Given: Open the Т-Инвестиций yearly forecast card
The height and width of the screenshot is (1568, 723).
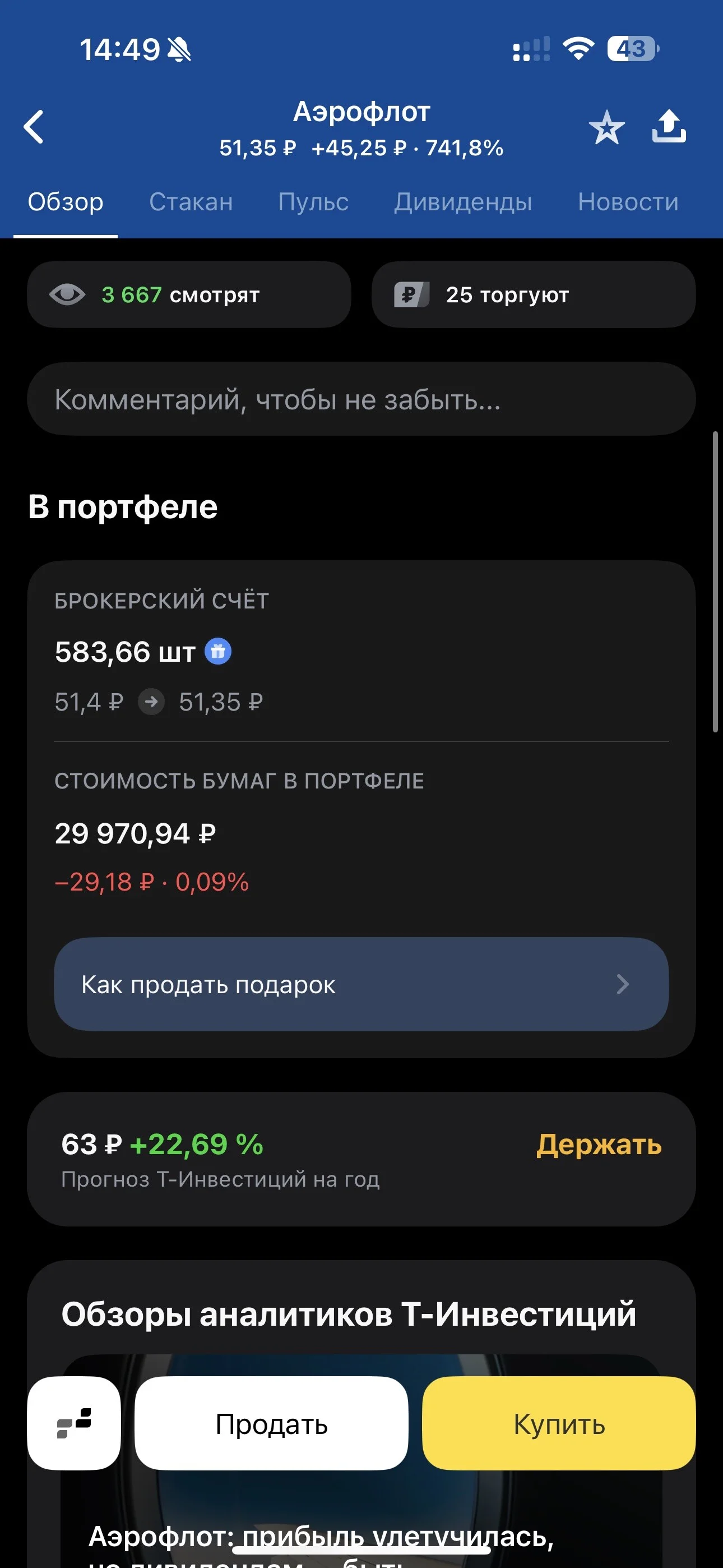Looking at the screenshot, I should [361, 1160].
